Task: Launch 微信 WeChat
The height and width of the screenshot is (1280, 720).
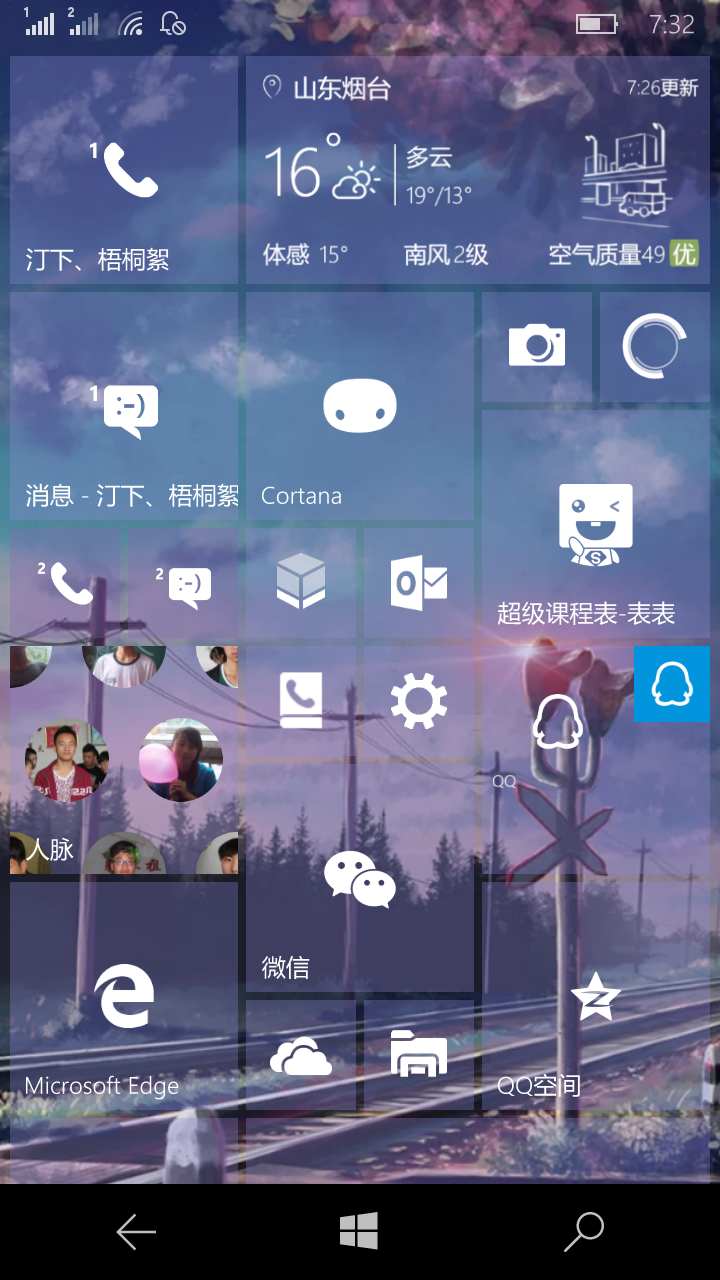Action: coord(360,878)
